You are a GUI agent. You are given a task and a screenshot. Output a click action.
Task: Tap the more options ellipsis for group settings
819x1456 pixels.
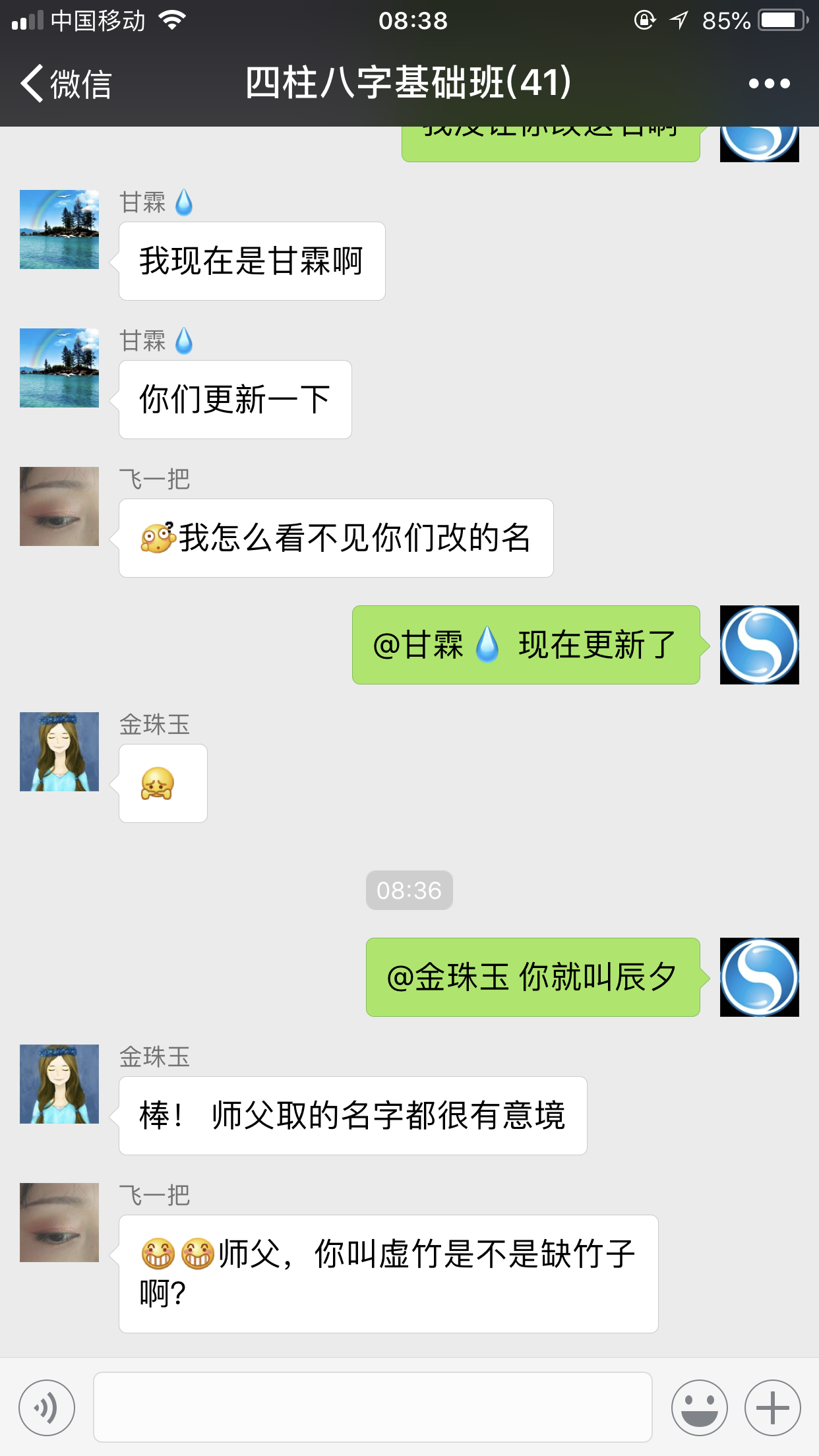tap(768, 82)
